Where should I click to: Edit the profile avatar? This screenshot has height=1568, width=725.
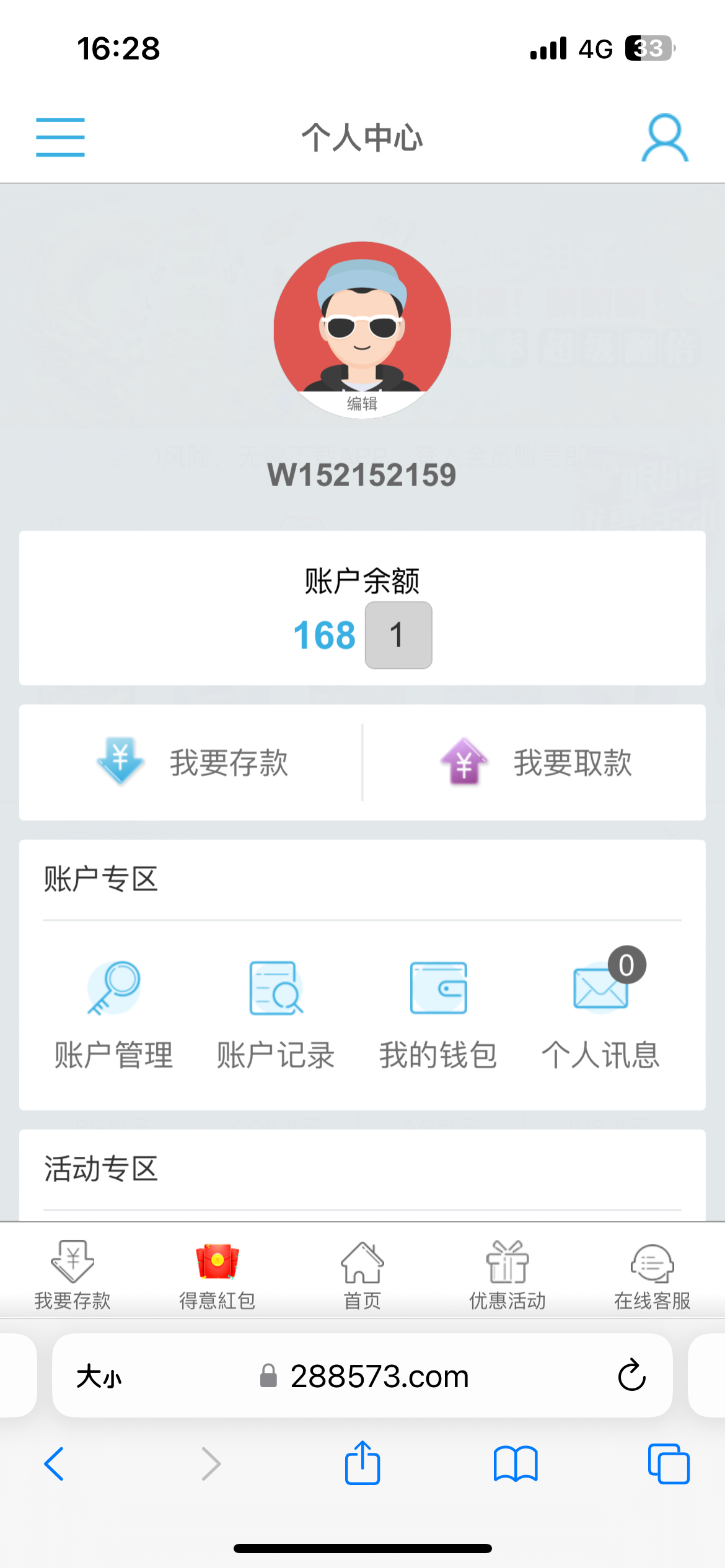(362, 403)
